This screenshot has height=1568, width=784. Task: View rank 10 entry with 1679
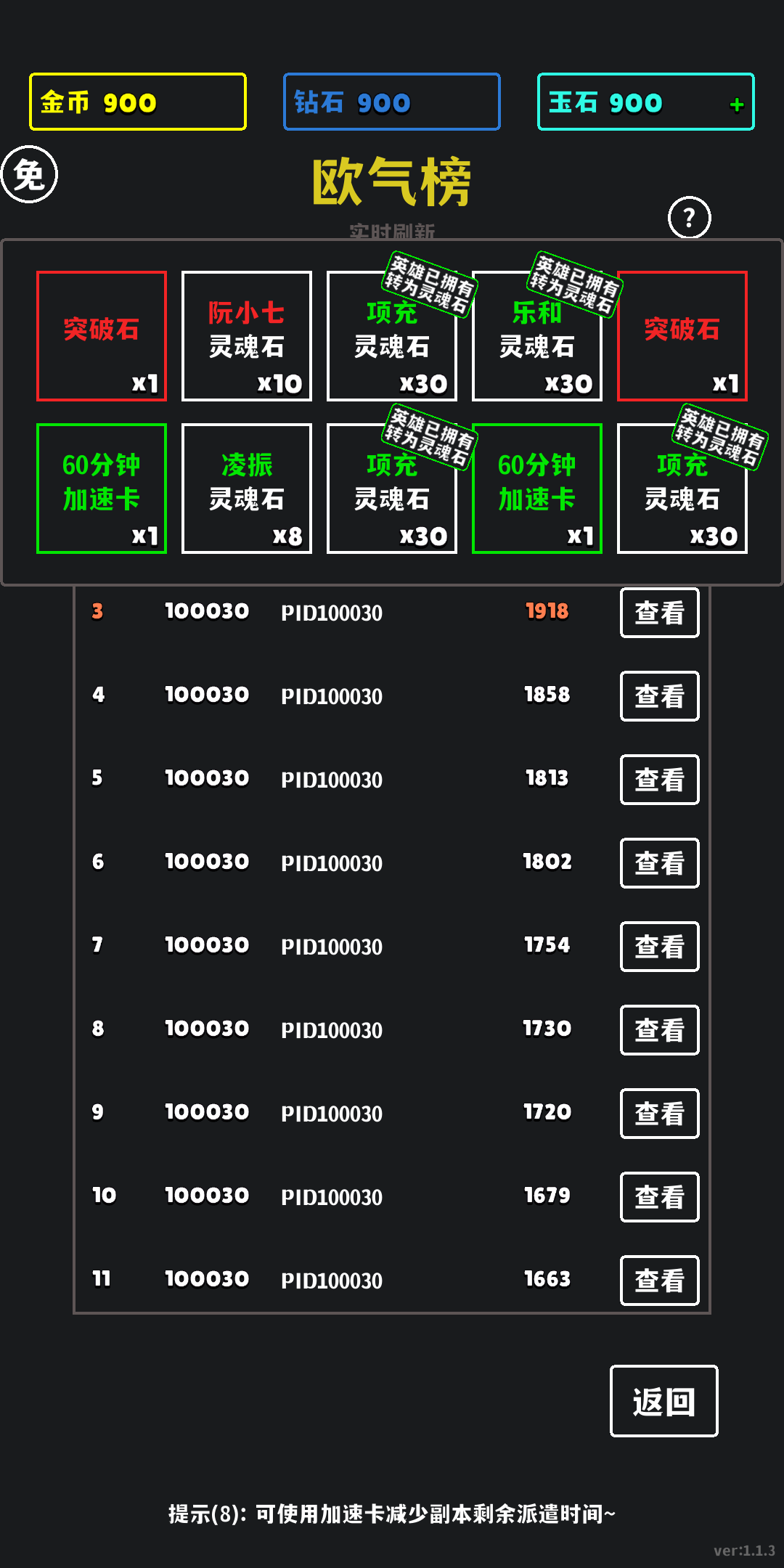coord(659,1197)
